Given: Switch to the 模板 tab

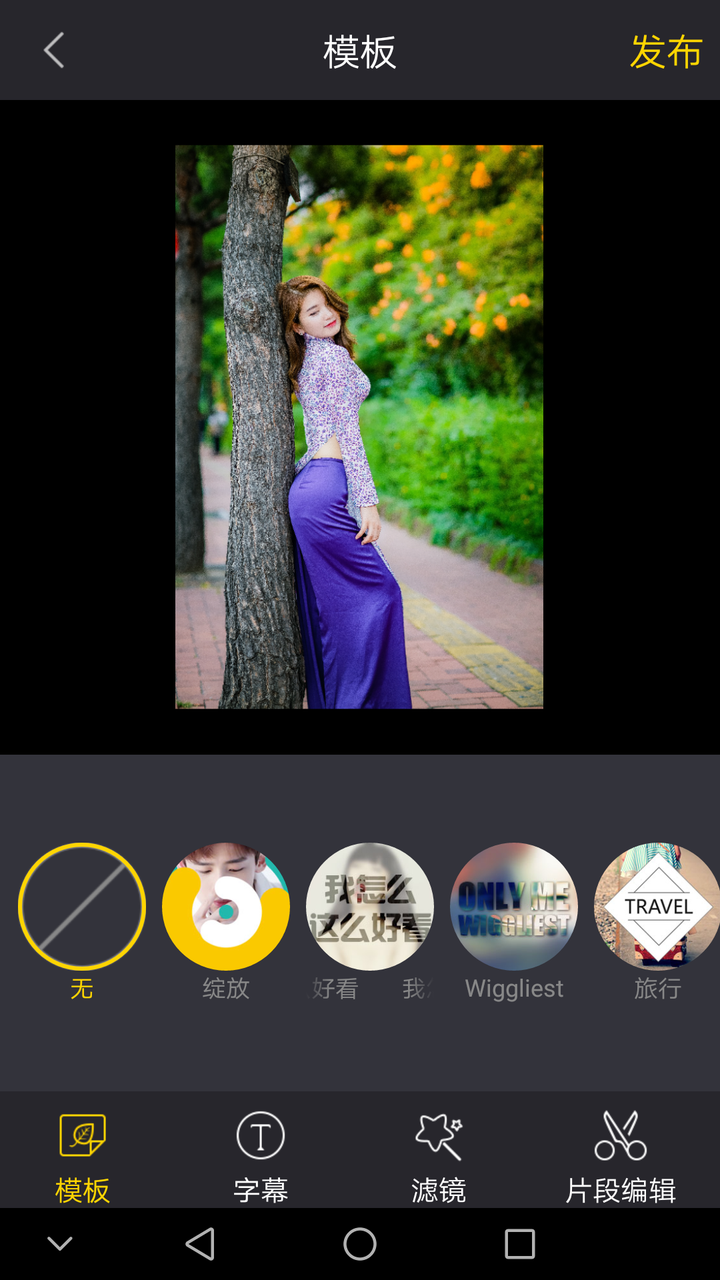Looking at the screenshot, I should (82, 1156).
